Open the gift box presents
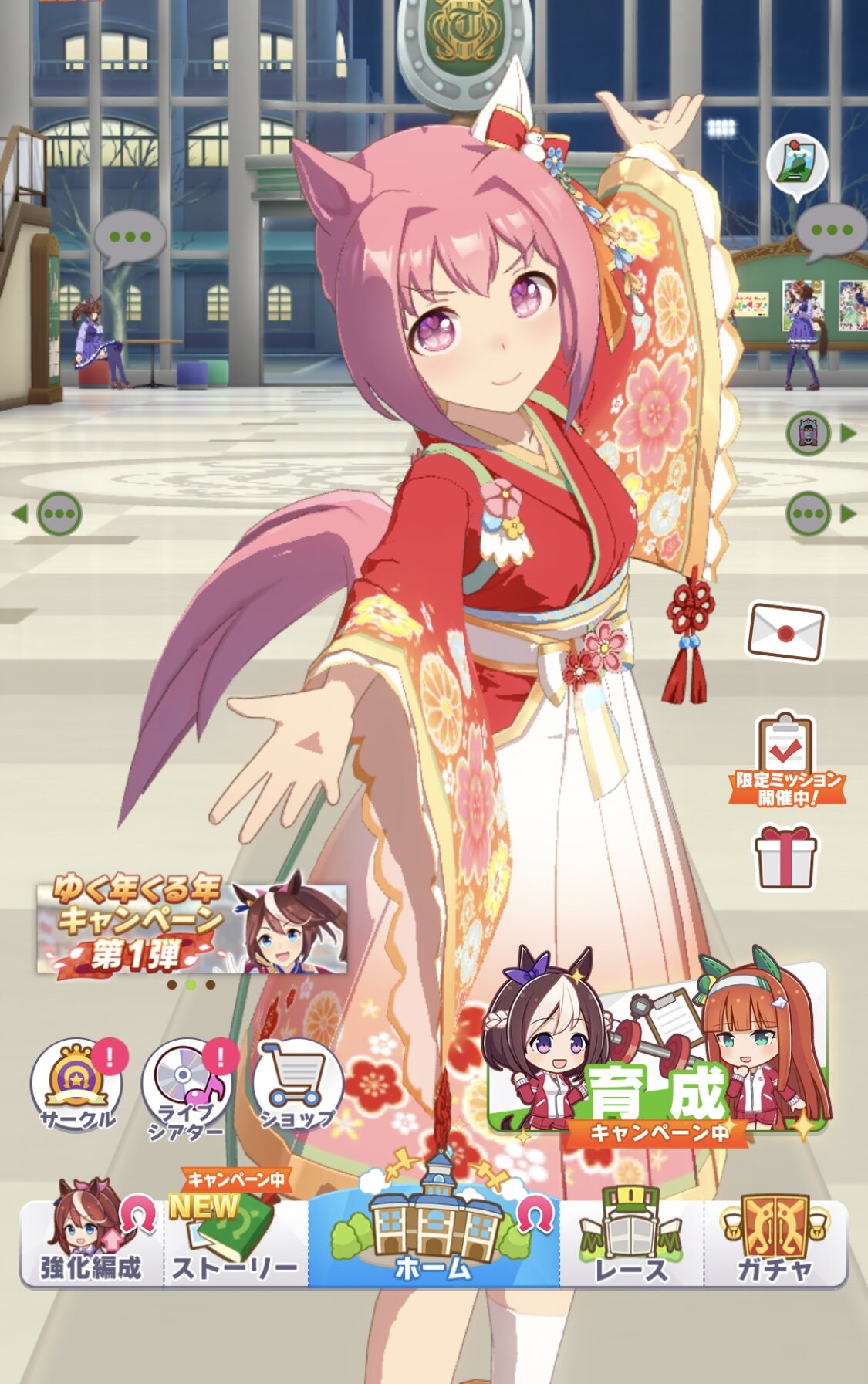 (785, 857)
